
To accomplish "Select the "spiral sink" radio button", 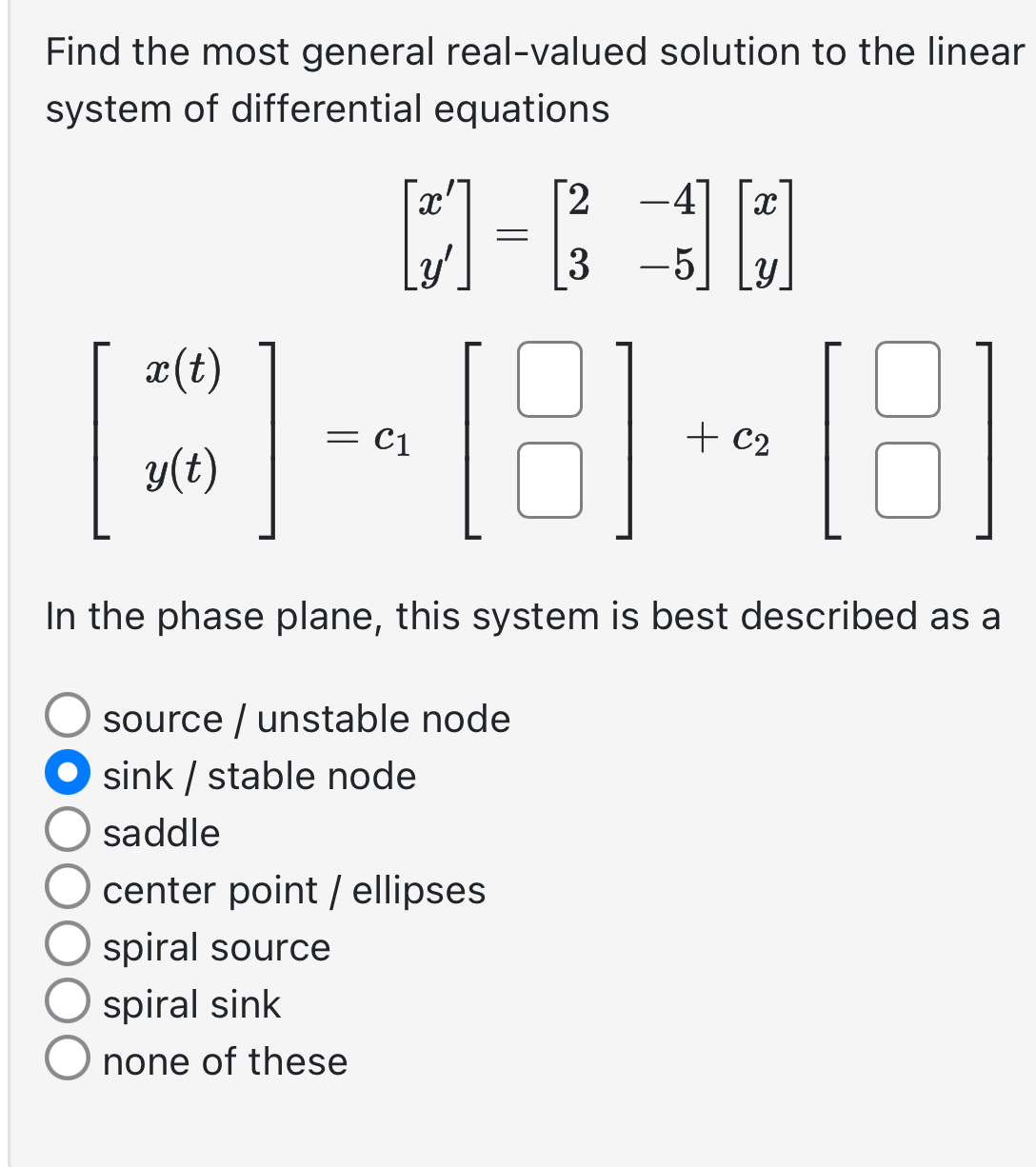I will (68, 1001).
